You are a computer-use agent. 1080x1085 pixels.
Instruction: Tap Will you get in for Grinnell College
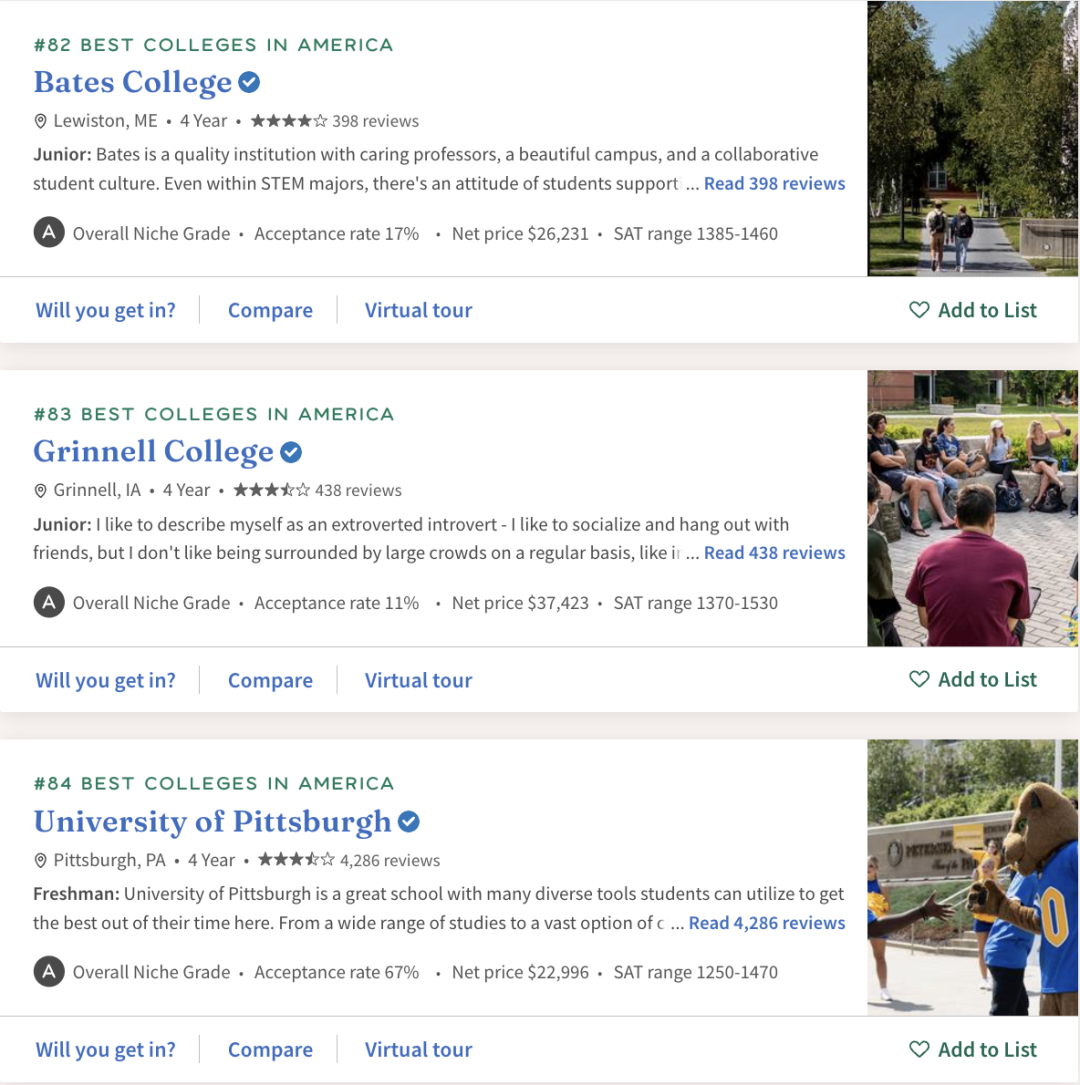(106, 681)
